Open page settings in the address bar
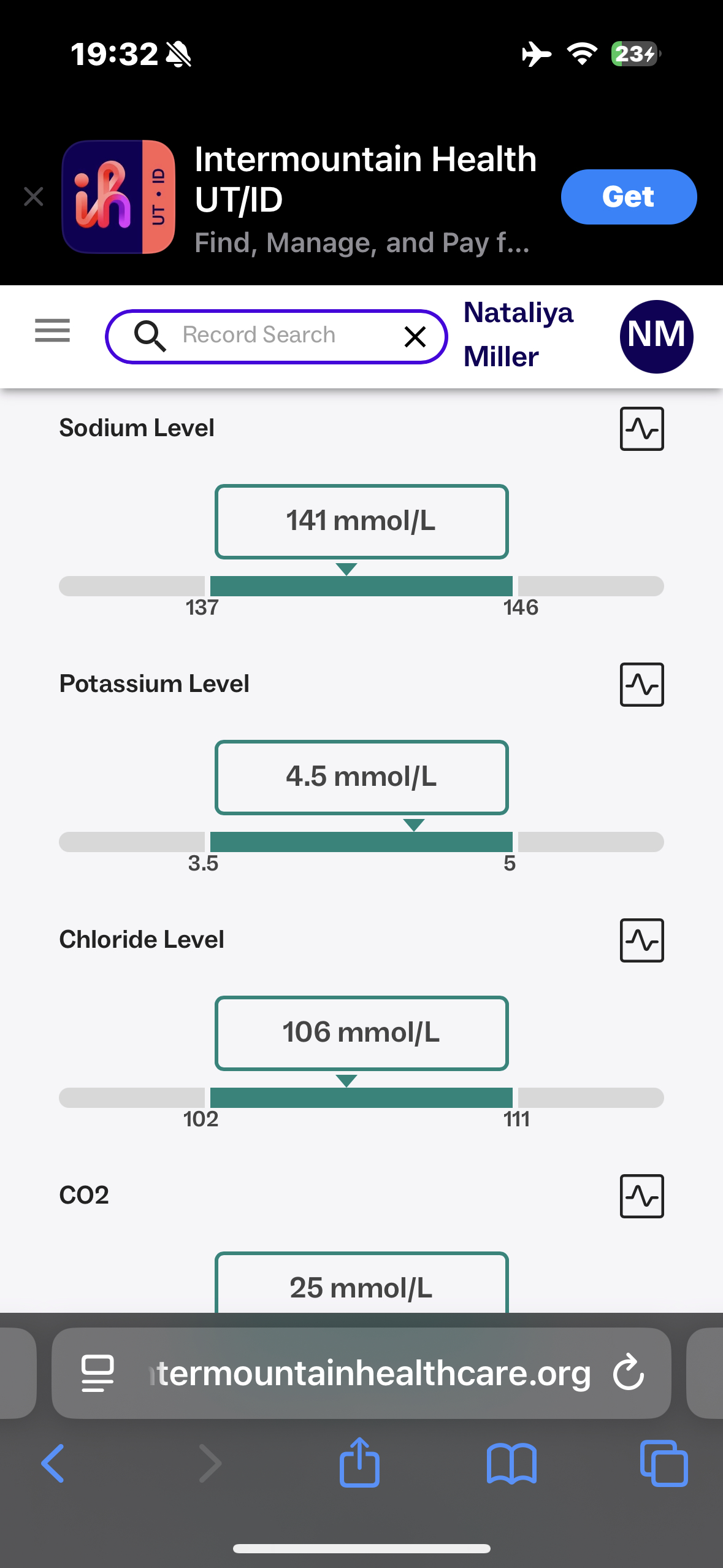This screenshot has height=1568, width=723. point(98,1372)
